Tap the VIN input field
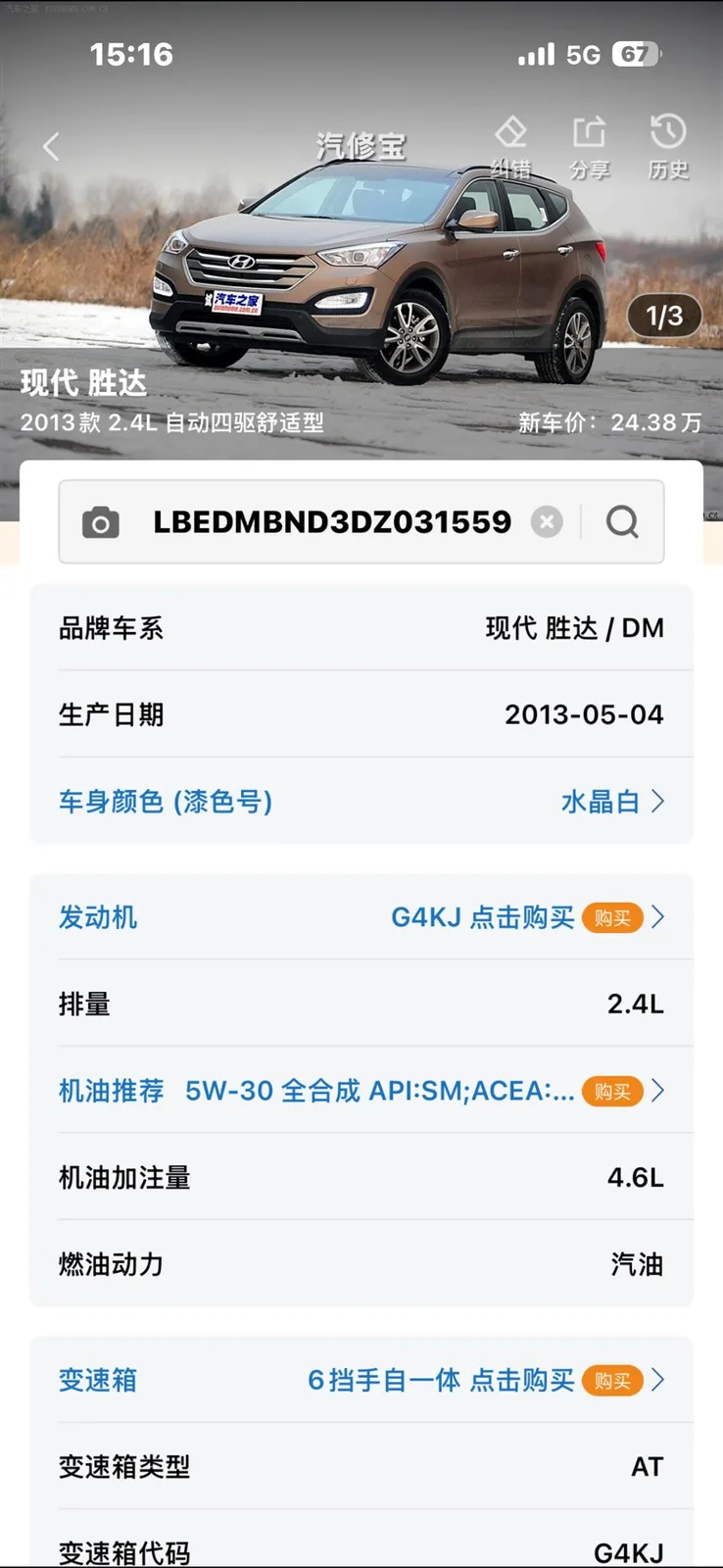The image size is (723, 1568). click(332, 522)
